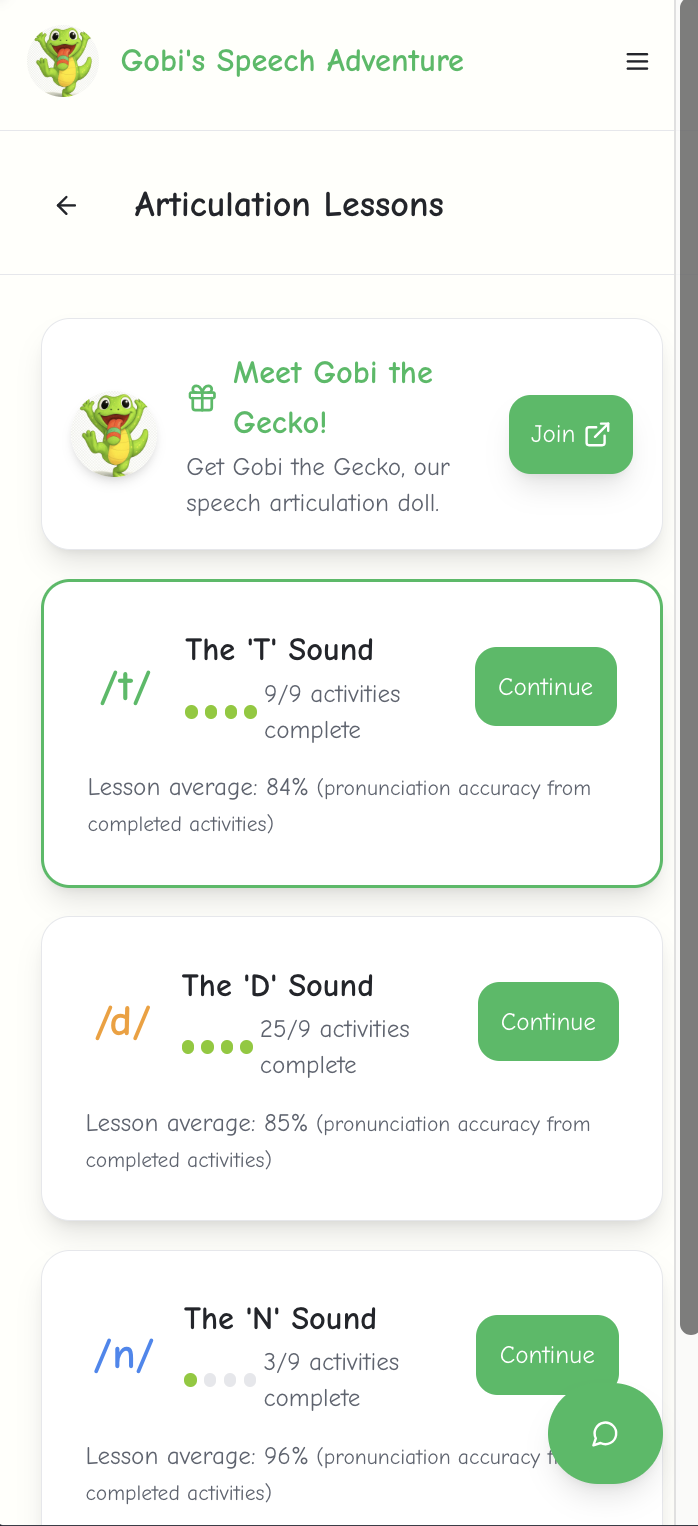
Task: Continue the 'D' Sound lesson
Action: tap(548, 1021)
